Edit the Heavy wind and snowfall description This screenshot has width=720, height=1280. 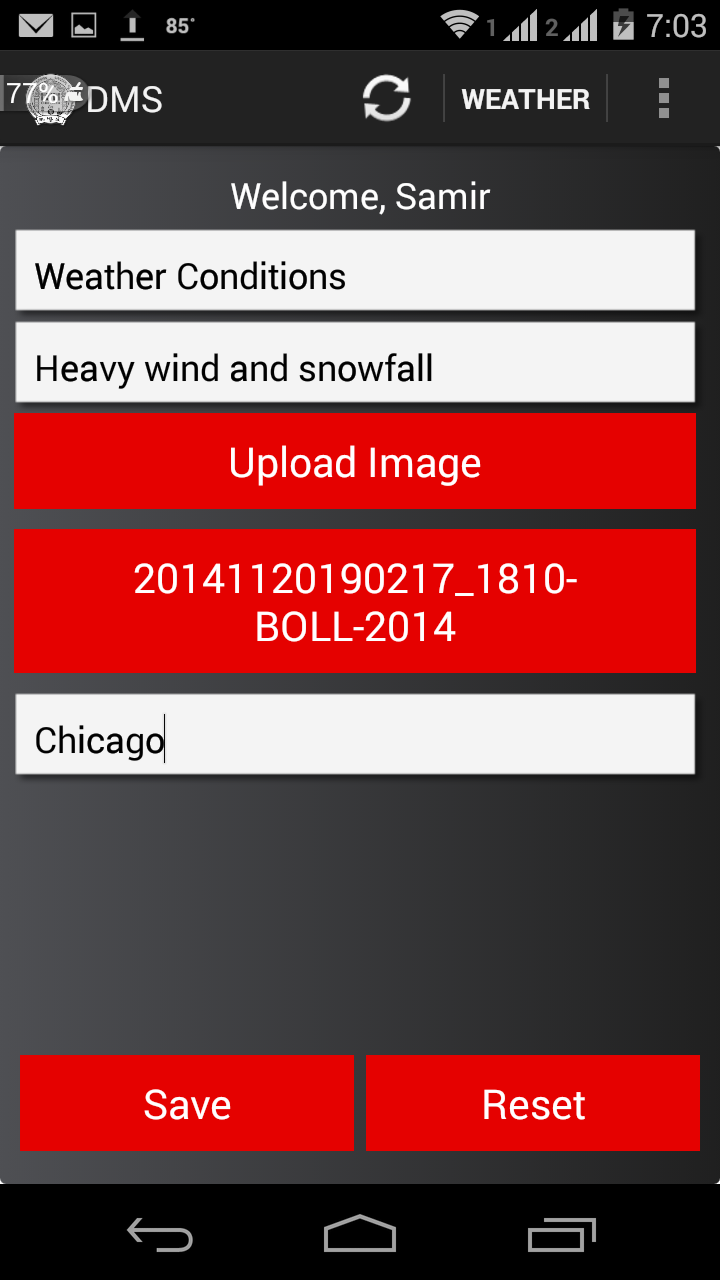pyautogui.click(x=355, y=369)
